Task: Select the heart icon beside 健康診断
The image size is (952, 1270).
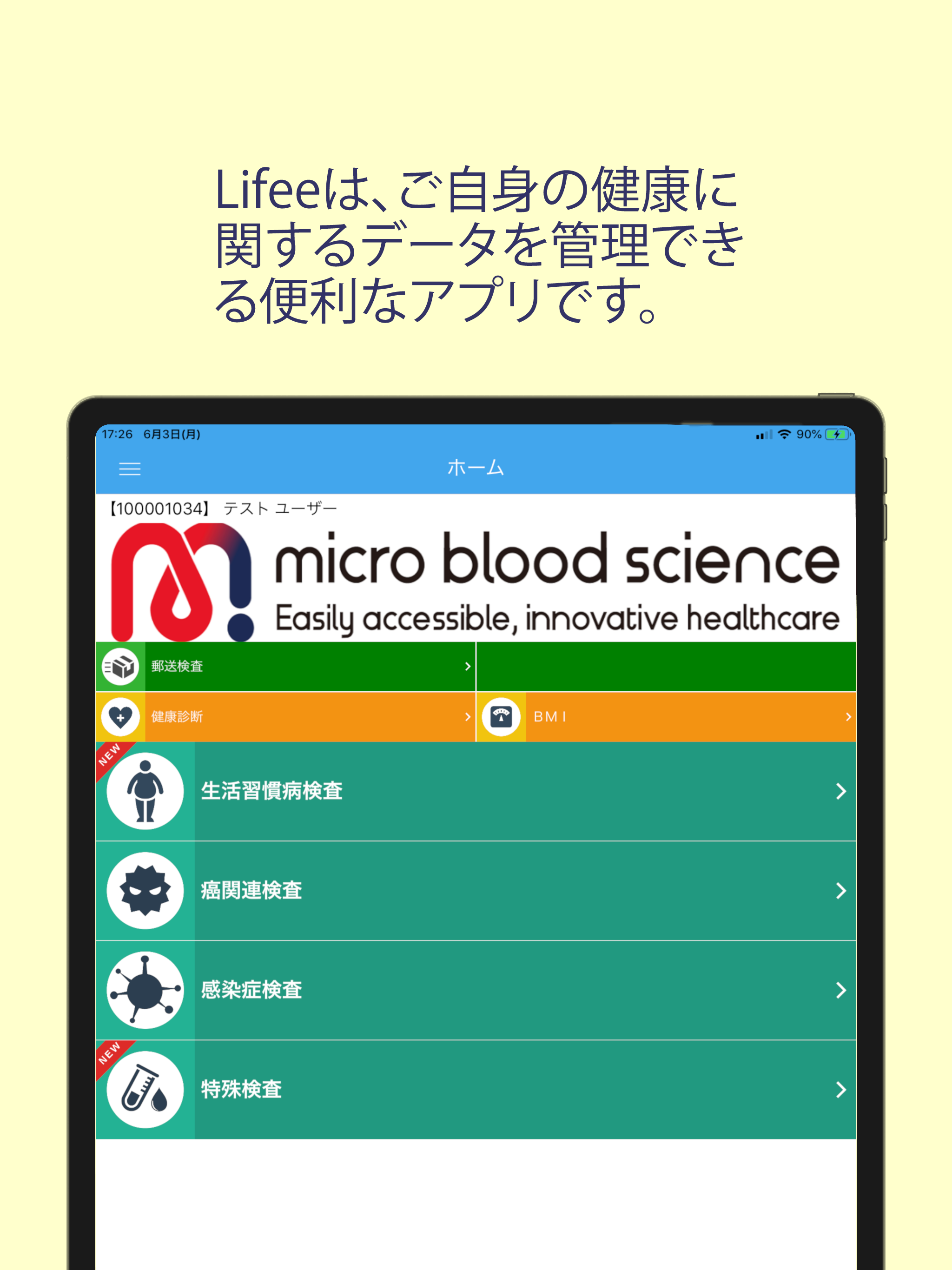Action: coord(120,716)
